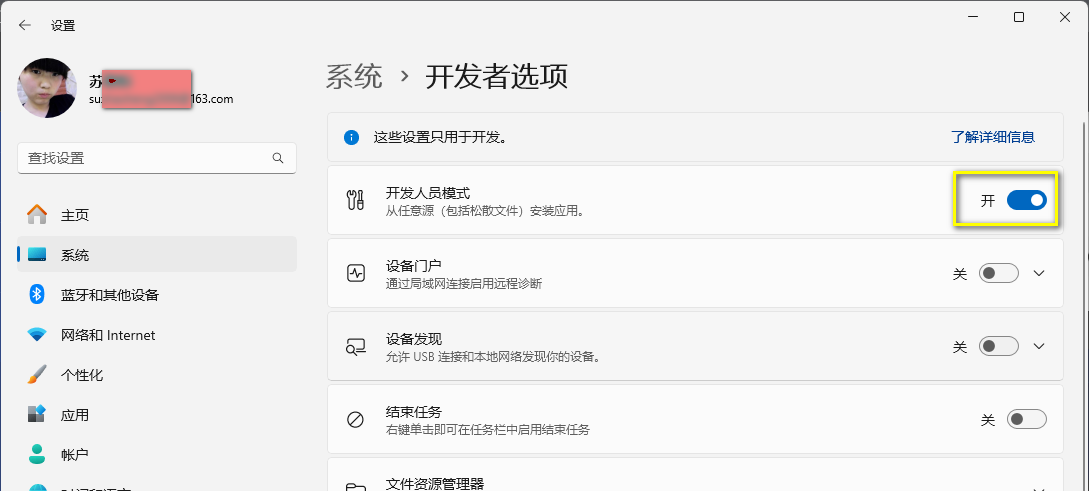The width and height of the screenshot is (1089, 491).
Task: Expand the 设备发现 row chevron
Action: [x=1038, y=346]
